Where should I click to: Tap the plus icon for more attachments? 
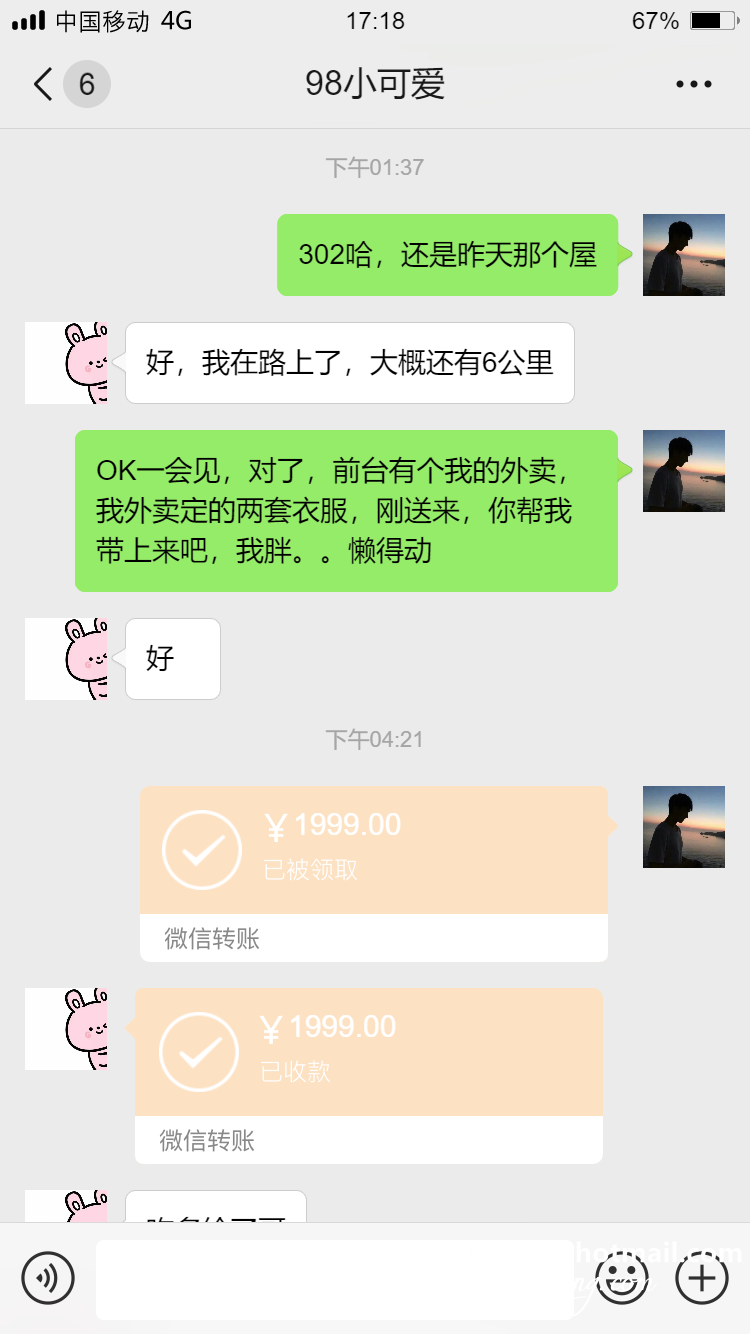[x=701, y=1277]
